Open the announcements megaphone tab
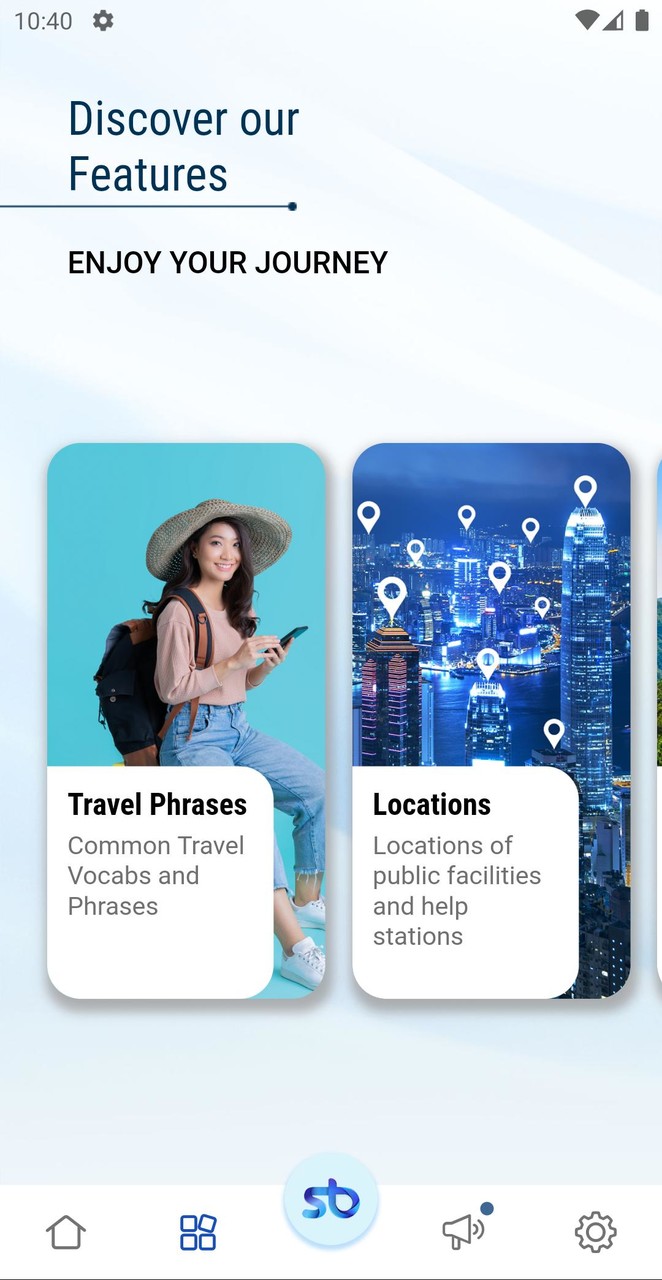The width and height of the screenshot is (662, 1280). click(x=463, y=1232)
